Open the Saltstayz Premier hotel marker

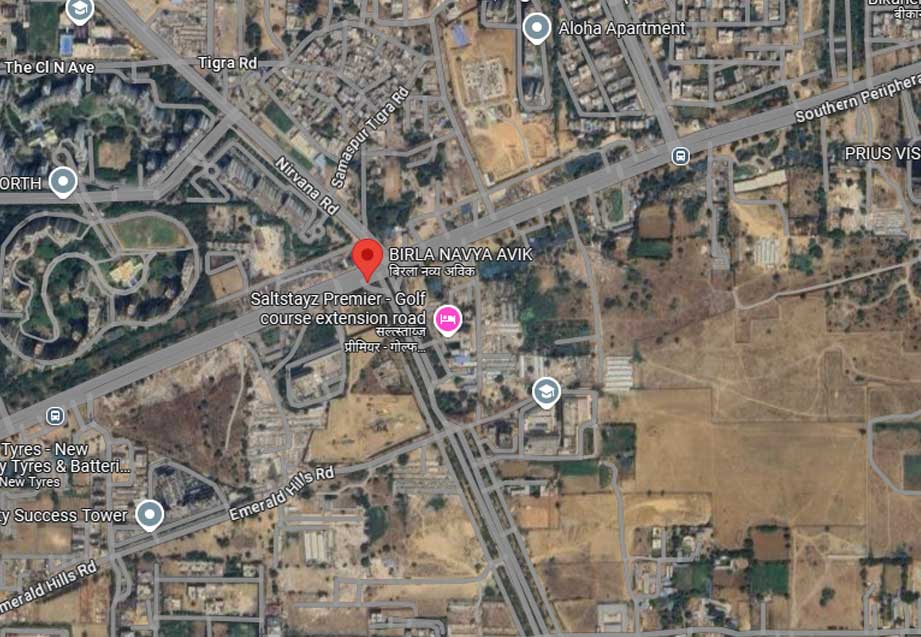coord(446,319)
